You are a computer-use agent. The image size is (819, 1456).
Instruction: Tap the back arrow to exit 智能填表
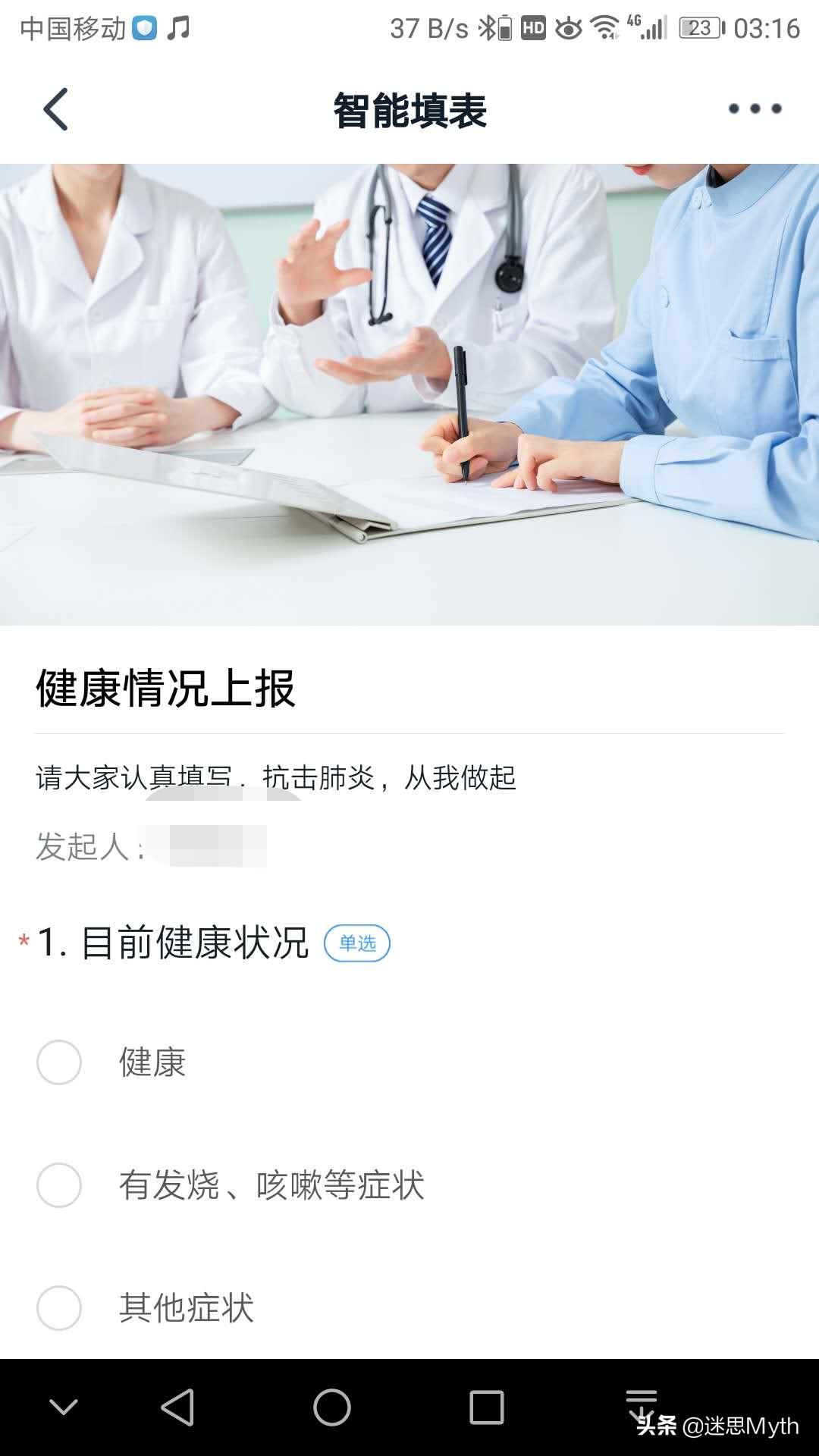55,108
